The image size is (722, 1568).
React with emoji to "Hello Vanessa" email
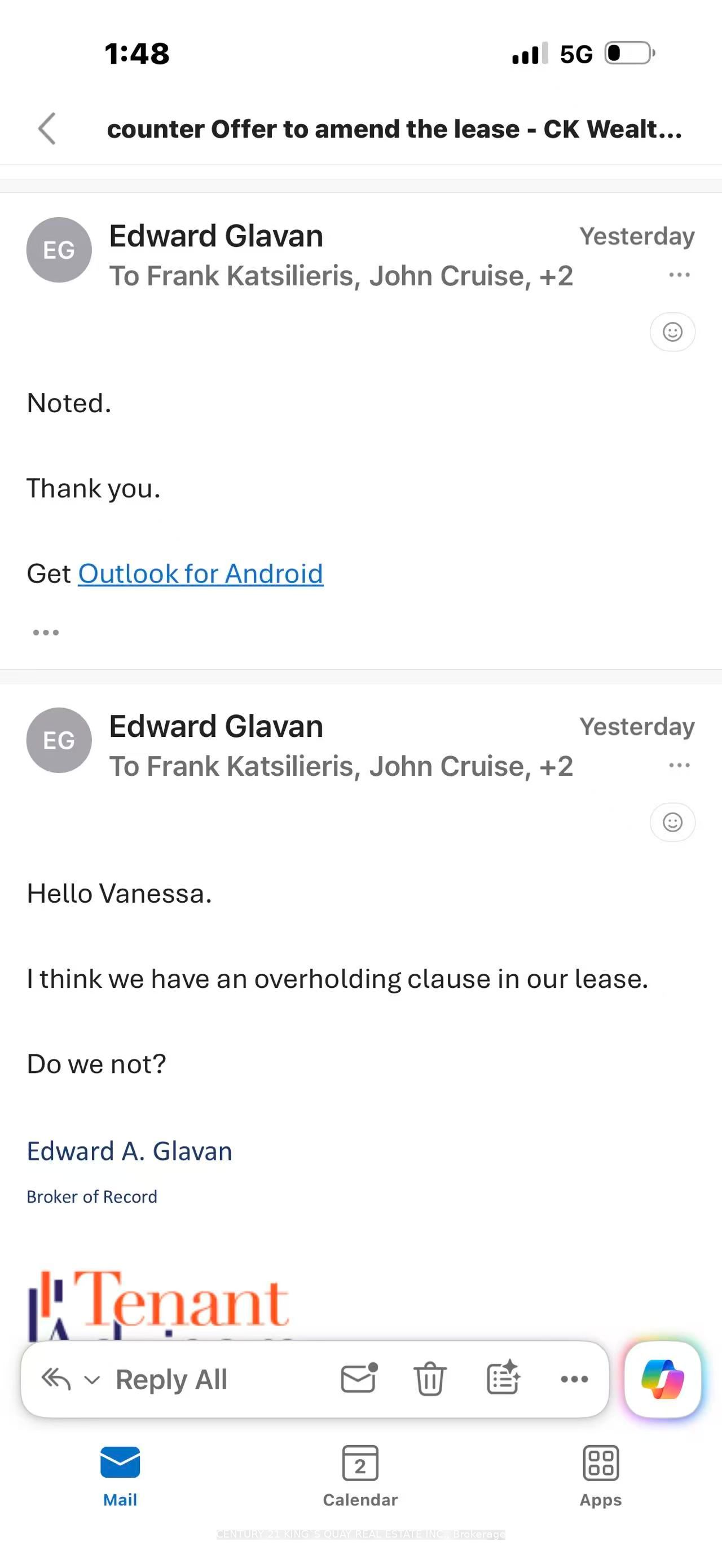click(x=672, y=823)
